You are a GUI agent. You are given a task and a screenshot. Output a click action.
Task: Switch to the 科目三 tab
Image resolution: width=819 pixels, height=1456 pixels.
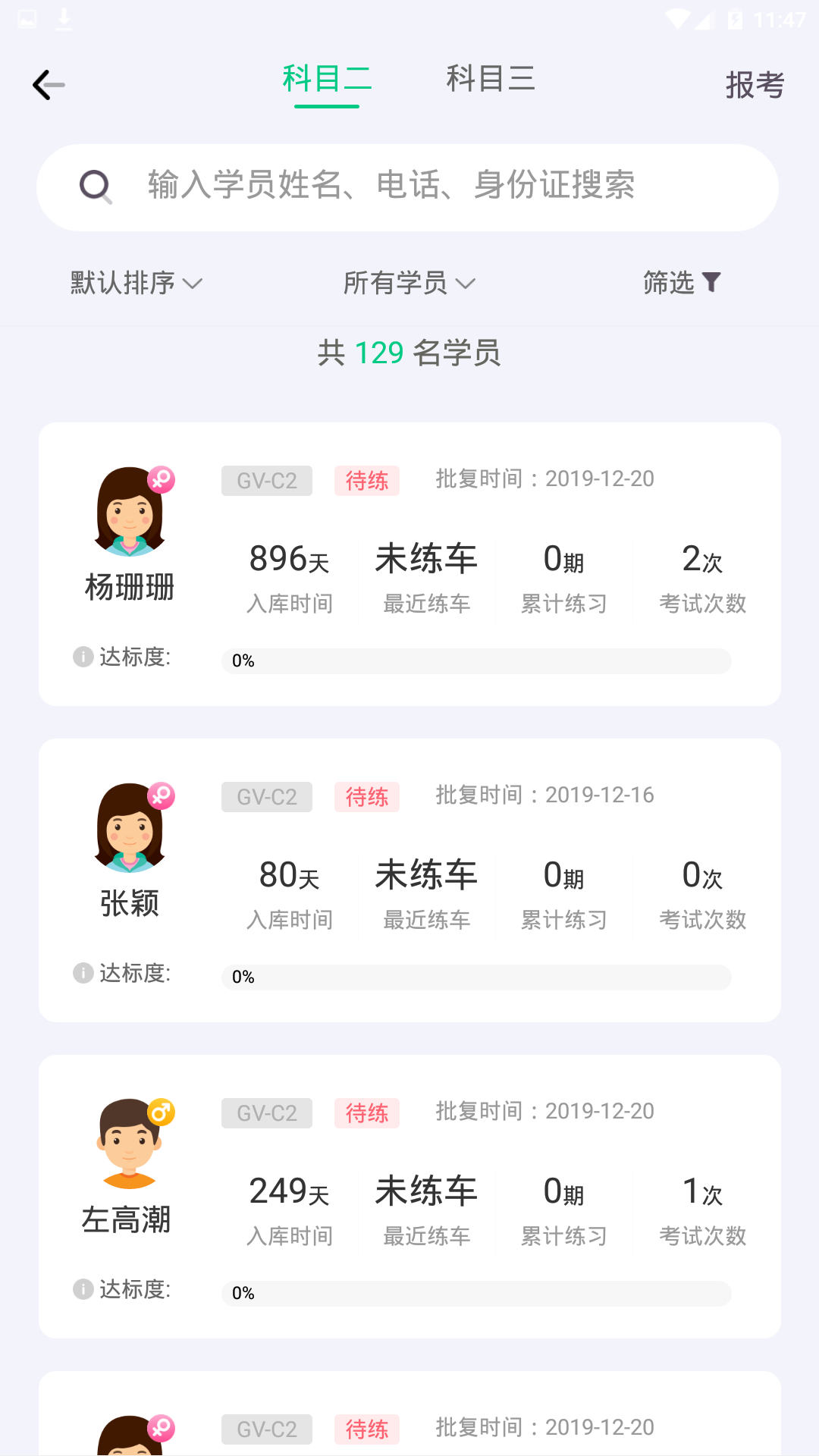(491, 79)
